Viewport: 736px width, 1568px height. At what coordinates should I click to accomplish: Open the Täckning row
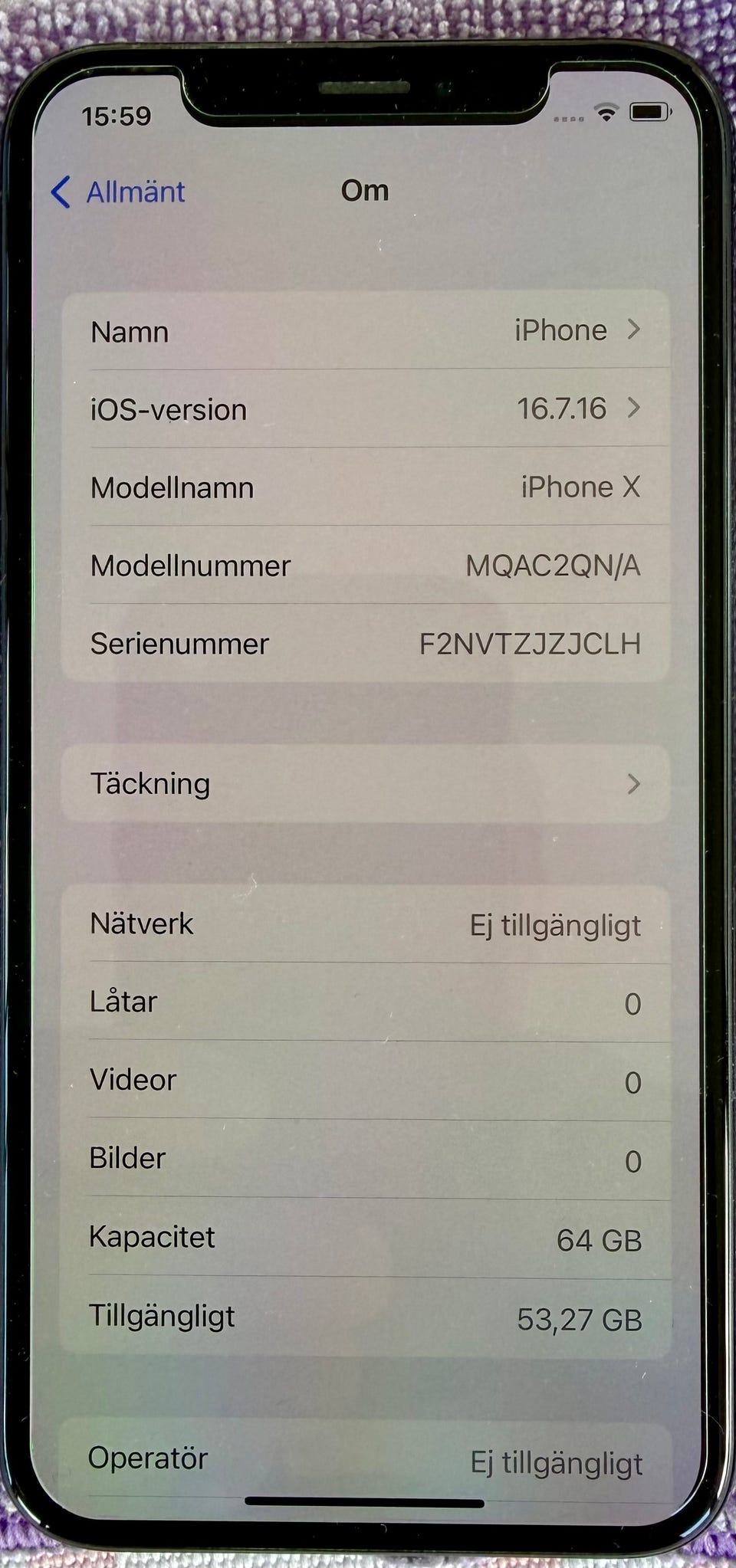tap(366, 783)
